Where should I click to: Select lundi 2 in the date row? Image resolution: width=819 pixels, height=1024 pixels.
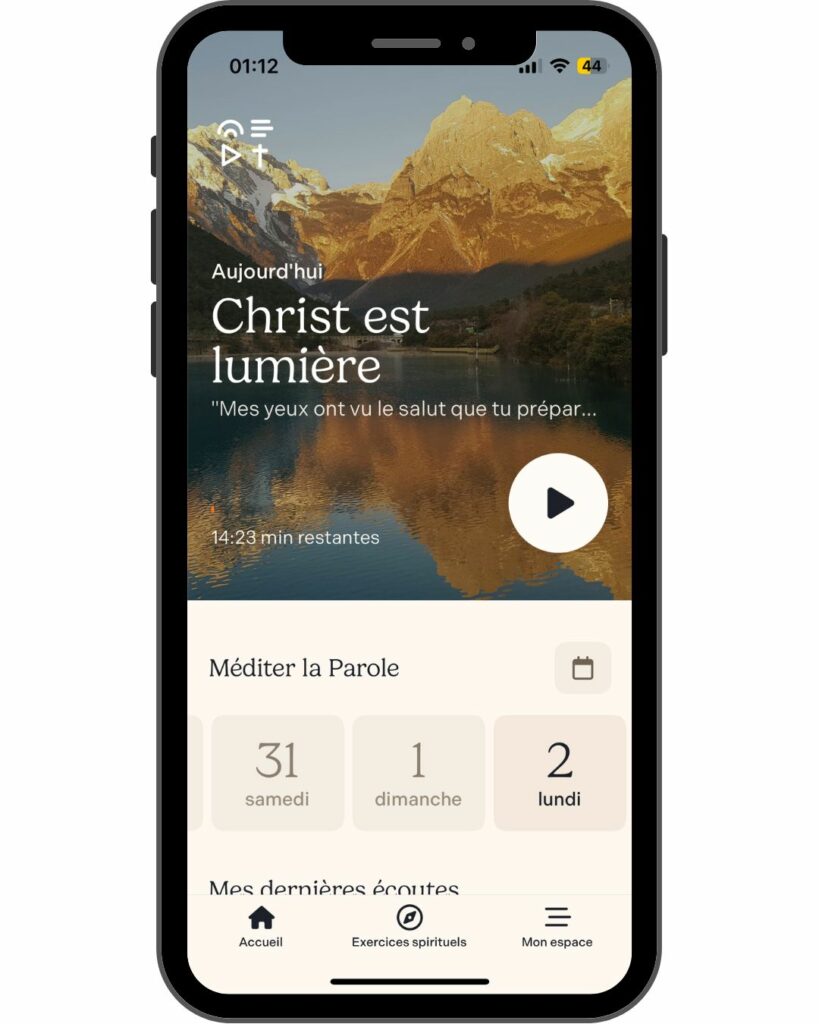(559, 772)
